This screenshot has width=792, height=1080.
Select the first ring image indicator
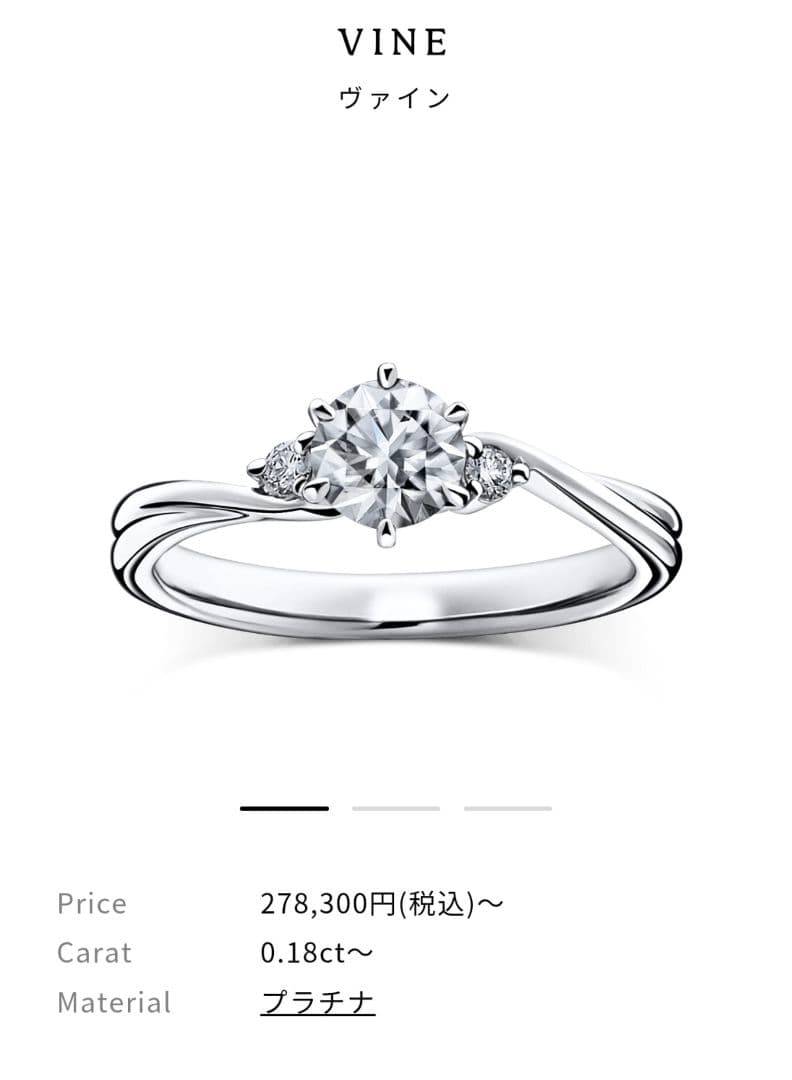(284, 808)
